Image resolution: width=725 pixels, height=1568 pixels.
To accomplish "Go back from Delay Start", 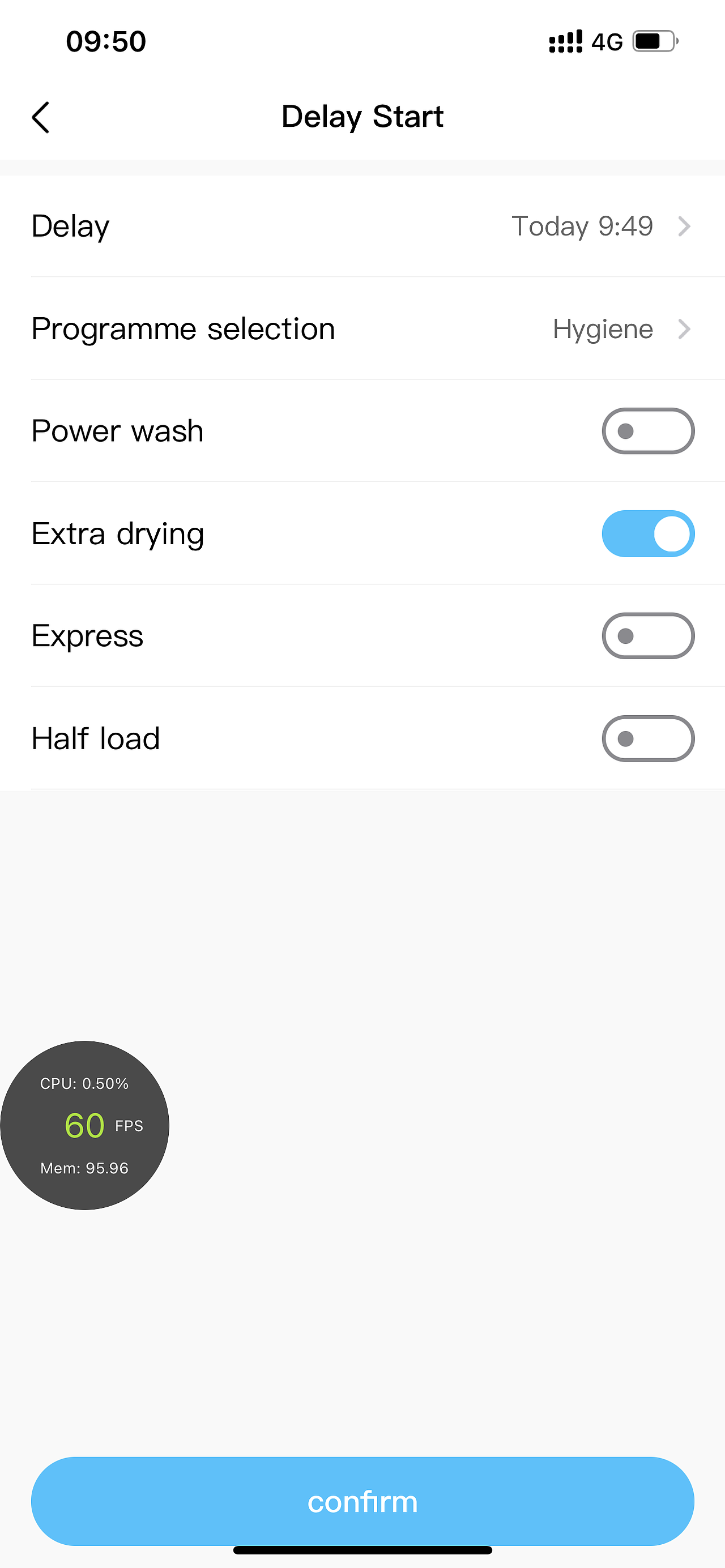I will (x=40, y=117).
